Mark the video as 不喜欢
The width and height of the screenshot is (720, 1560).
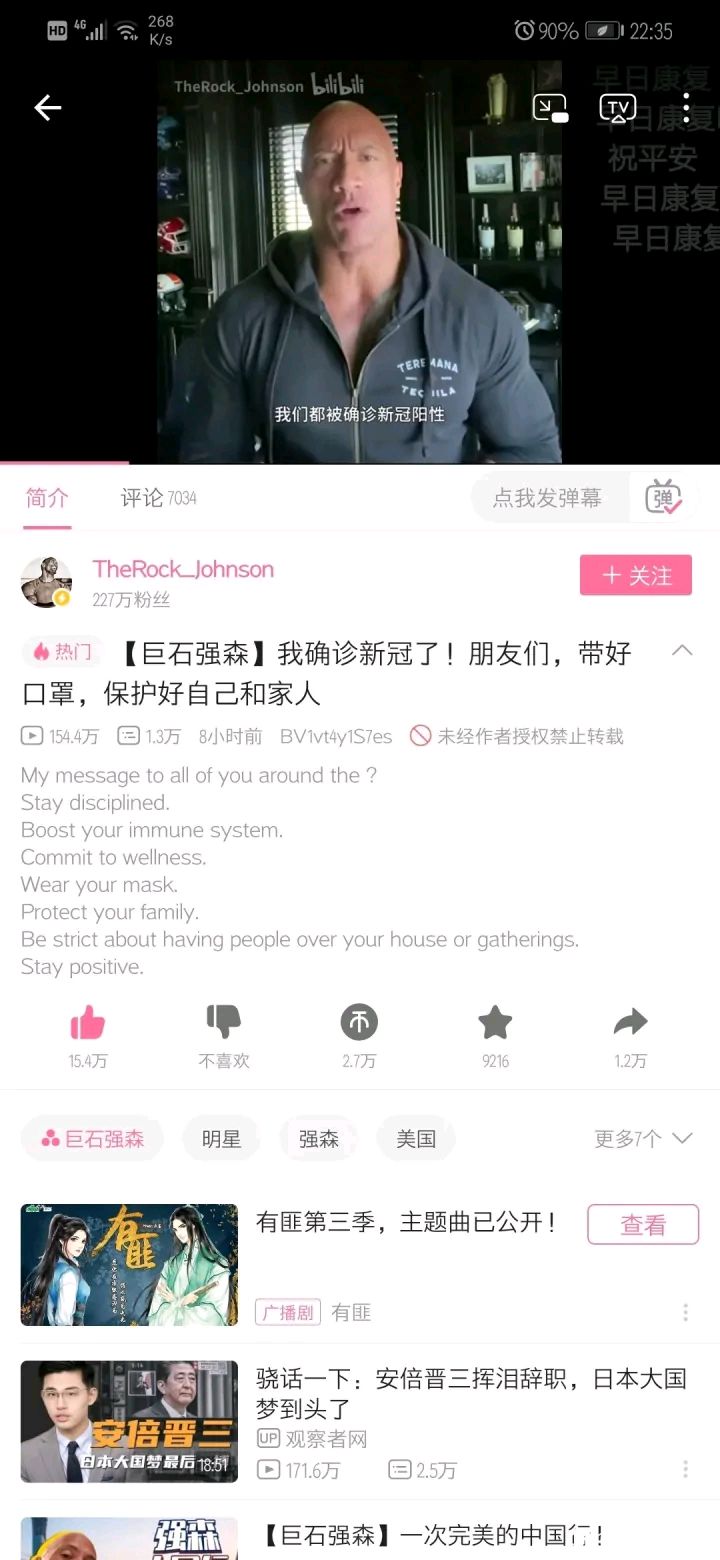(224, 1023)
